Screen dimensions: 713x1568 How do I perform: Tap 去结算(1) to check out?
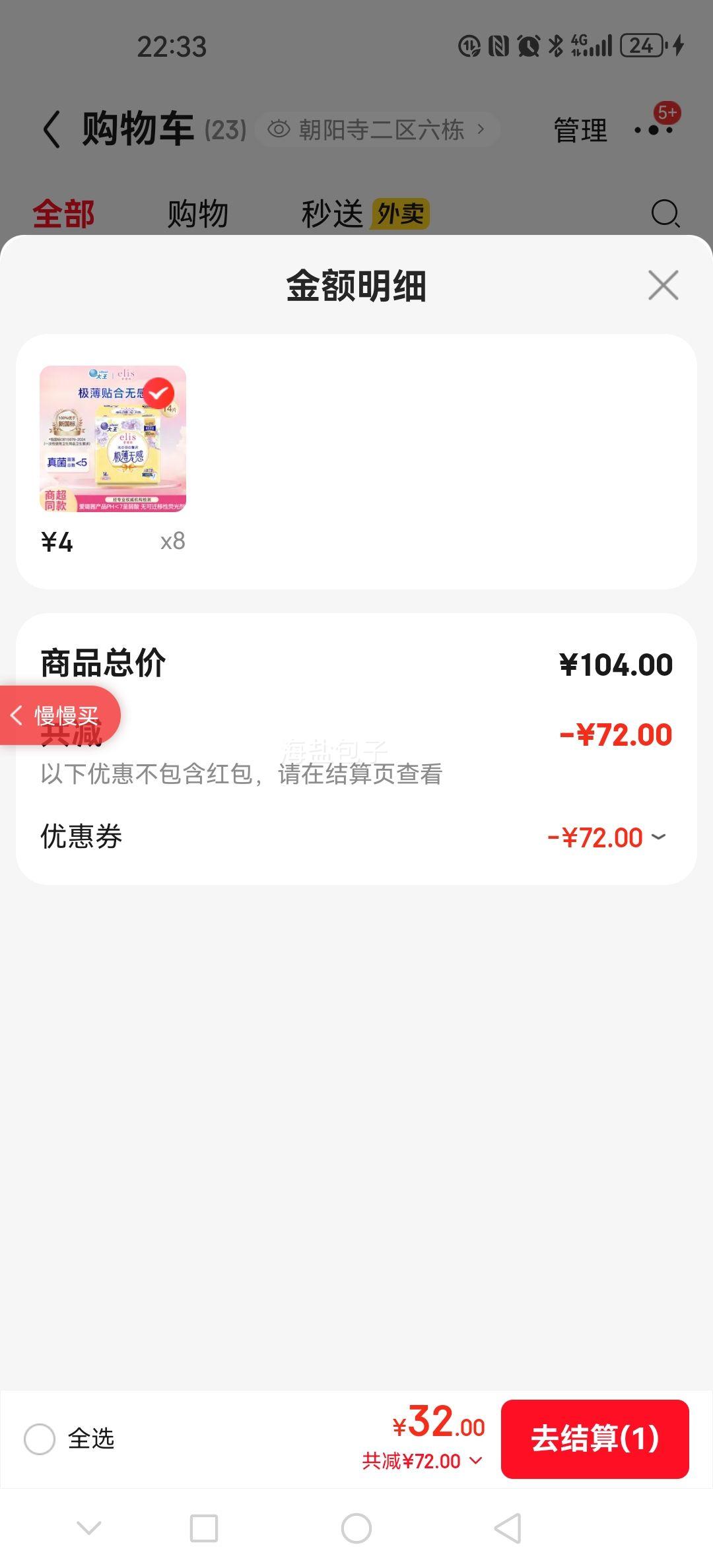[x=595, y=1439]
